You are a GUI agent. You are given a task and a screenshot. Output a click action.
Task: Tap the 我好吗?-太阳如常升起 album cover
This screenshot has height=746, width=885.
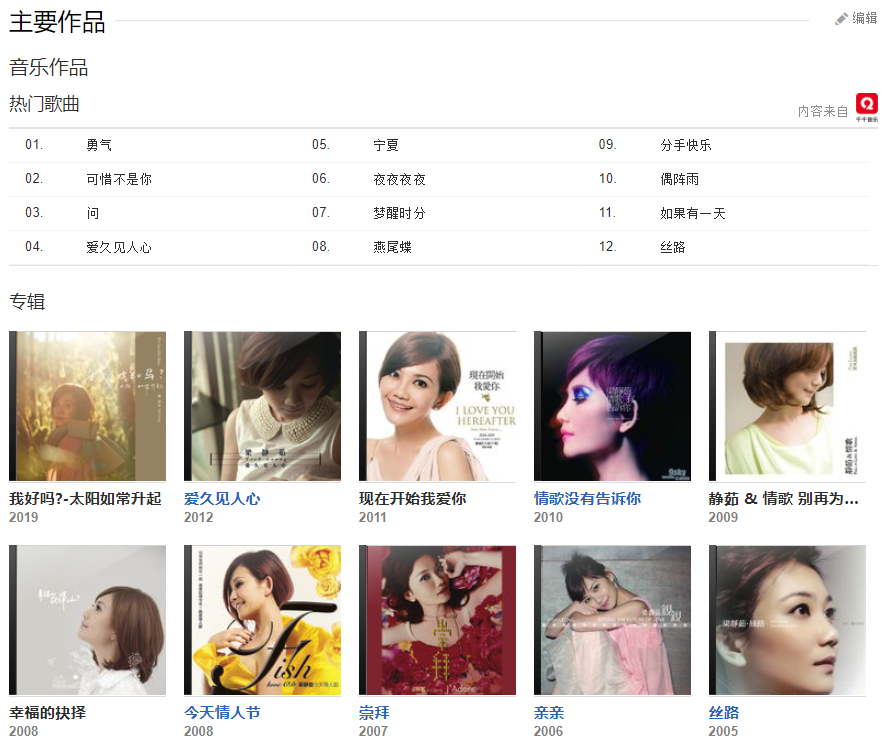(88, 406)
